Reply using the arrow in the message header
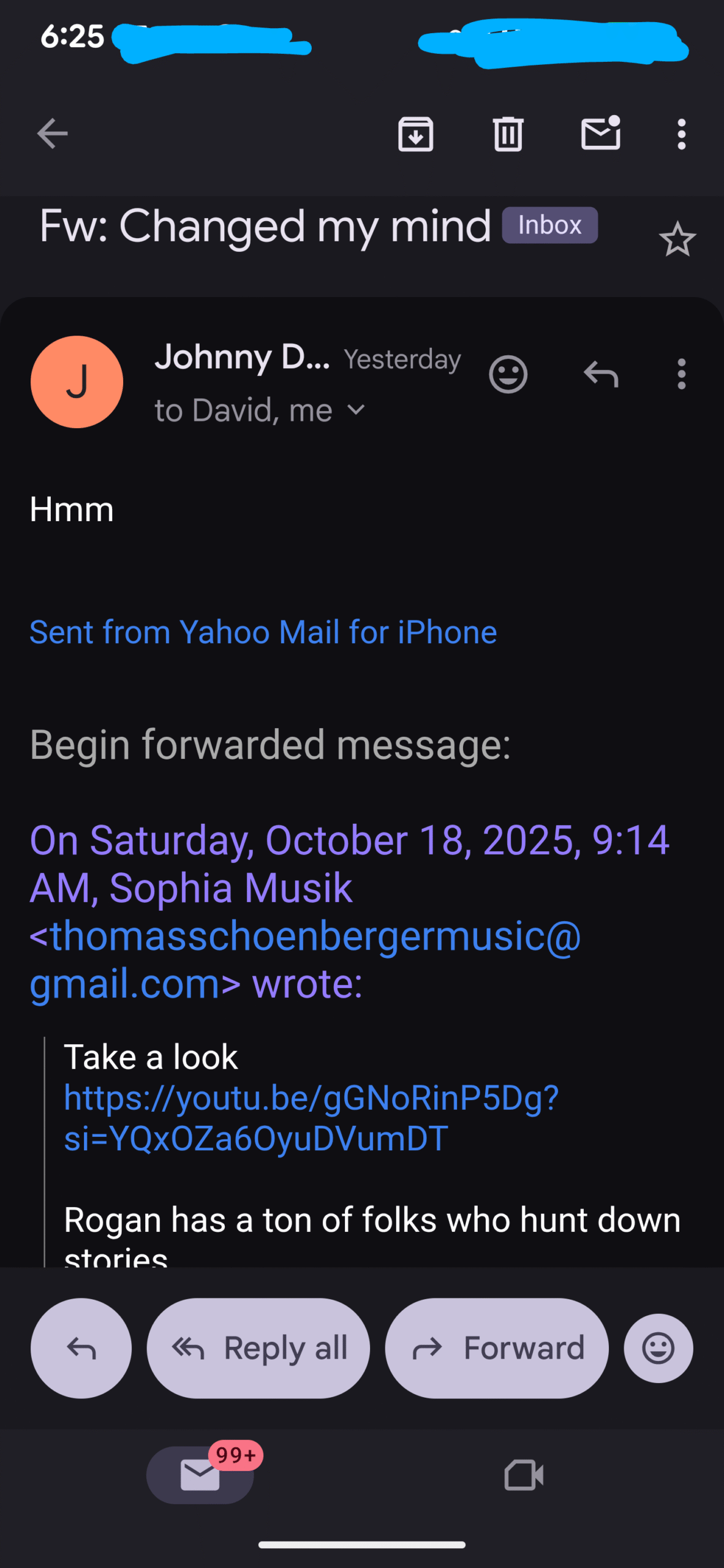The width and height of the screenshot is (724, 1568). (x=600, y=374)
